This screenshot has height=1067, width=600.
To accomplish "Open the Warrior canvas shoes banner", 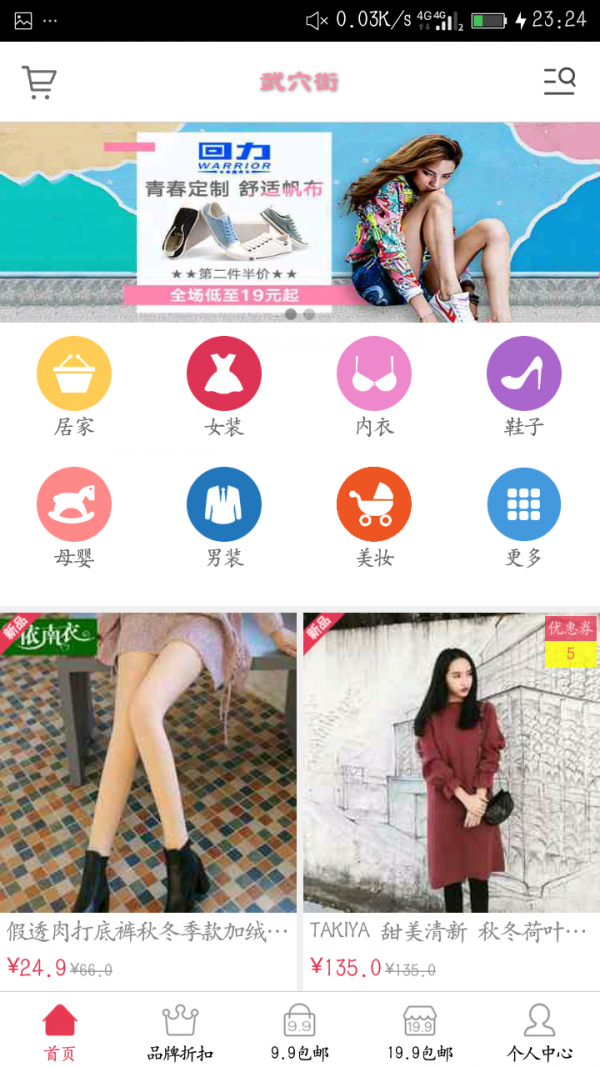I will (x=300, y=222).
